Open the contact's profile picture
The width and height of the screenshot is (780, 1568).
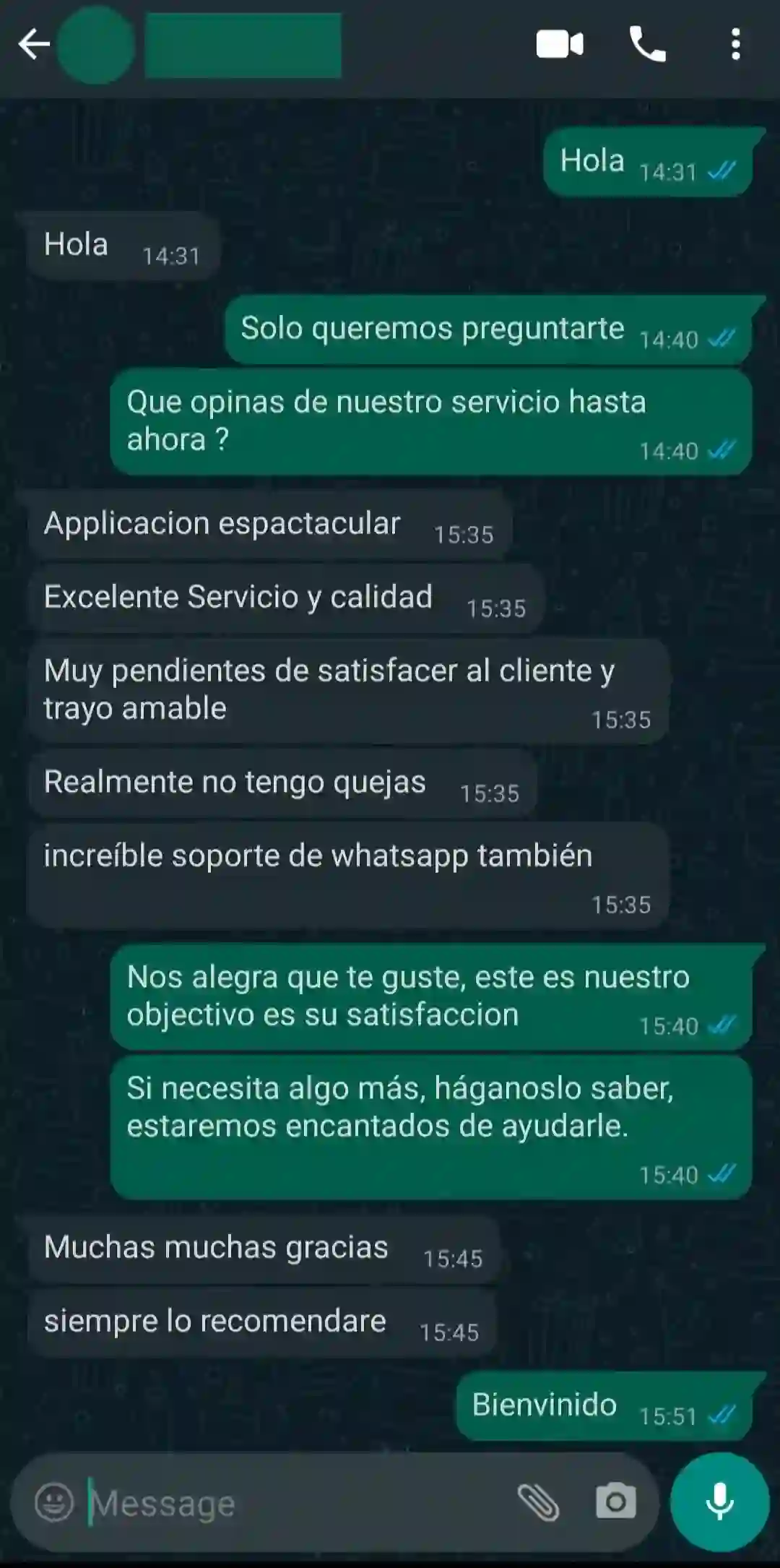[x=96, y=45]
